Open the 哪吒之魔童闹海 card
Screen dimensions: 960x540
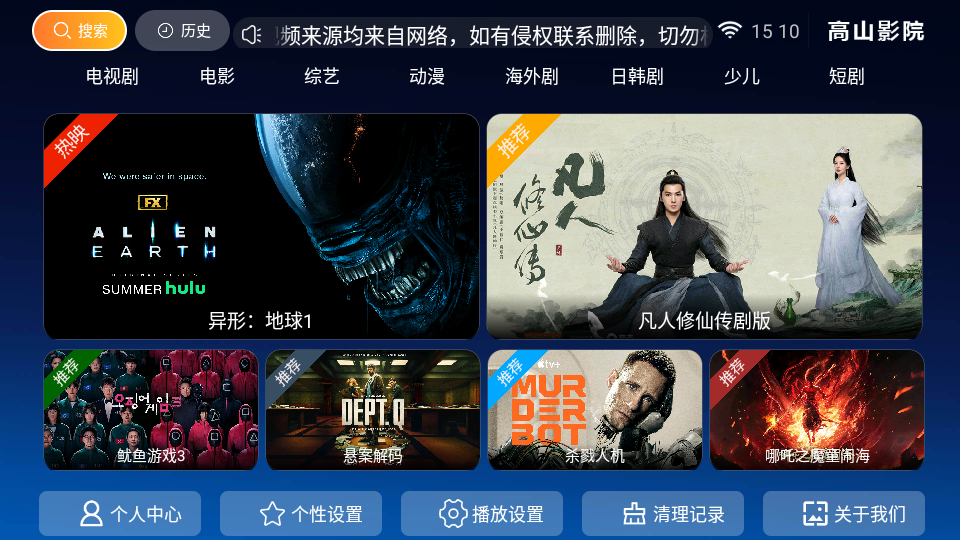[817, 410]
